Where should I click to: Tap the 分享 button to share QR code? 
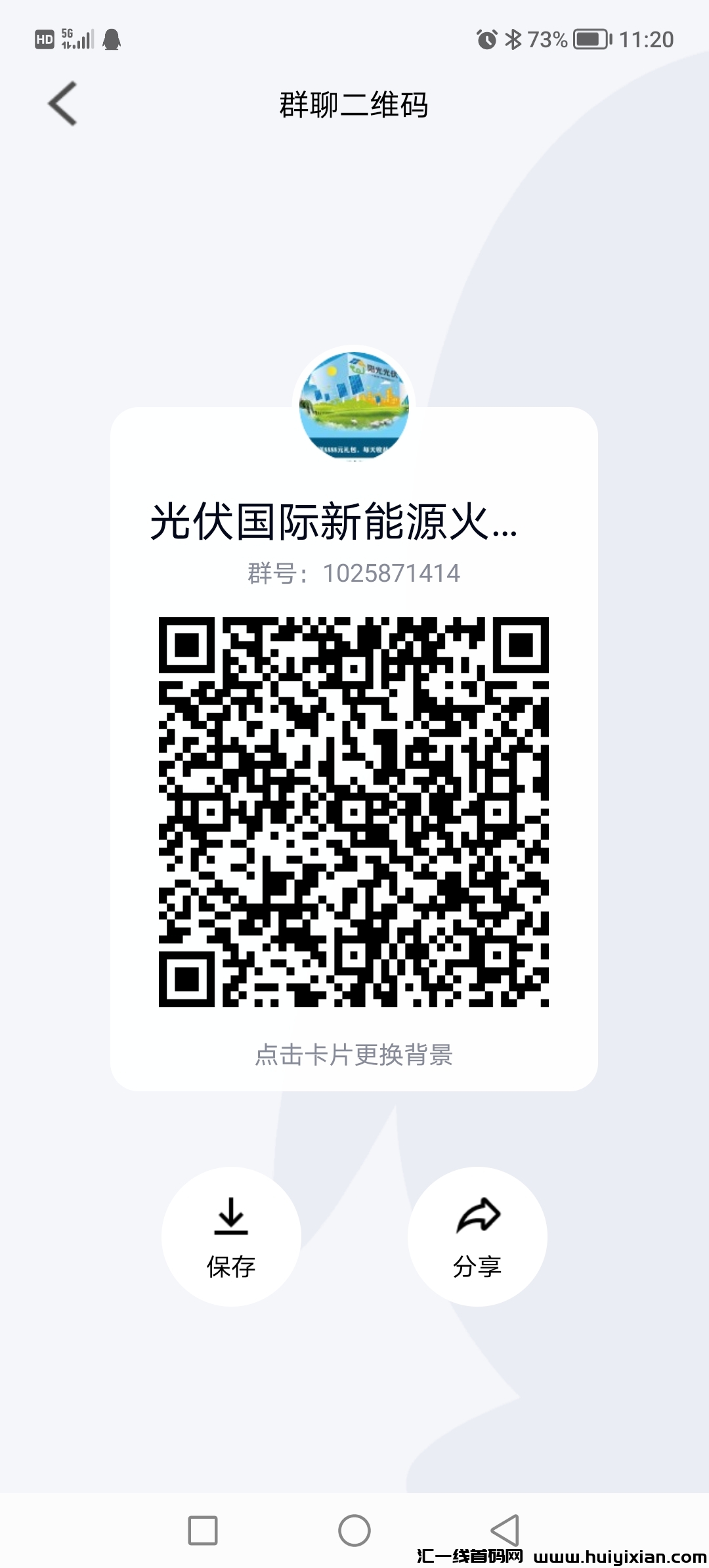(x=478, y=1265)
